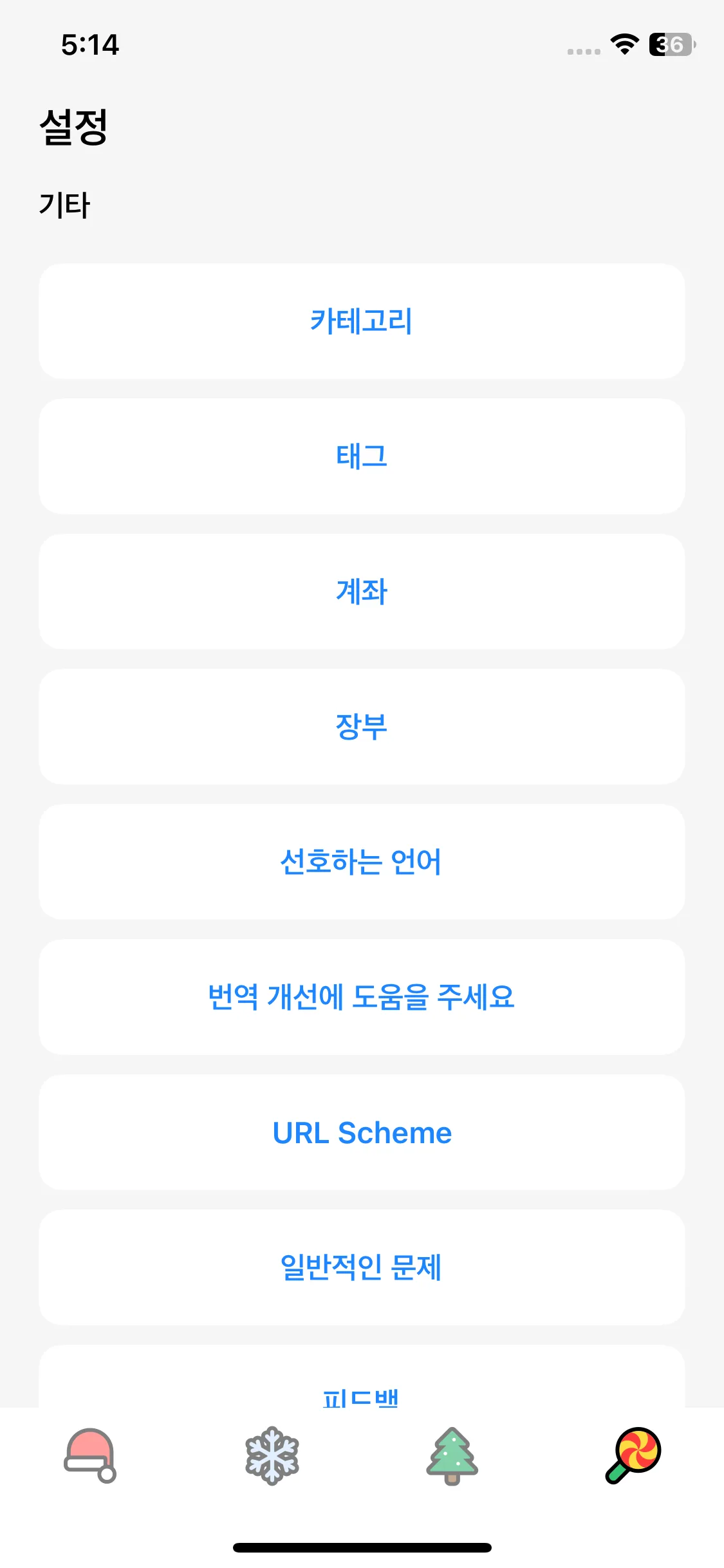Image resolution: width=724 pixels, height=1568 pixels.
Task: Open the 계좌 settings
Action: point(362,591)
